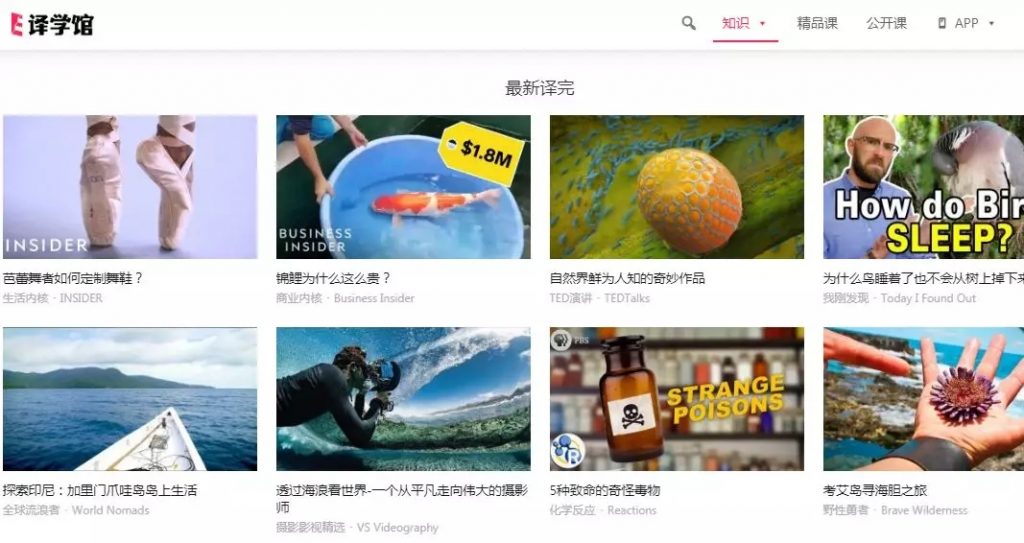Go to the 公开课 tab
The height and width of the screenshot is (543, 1024).
[886, 23]
